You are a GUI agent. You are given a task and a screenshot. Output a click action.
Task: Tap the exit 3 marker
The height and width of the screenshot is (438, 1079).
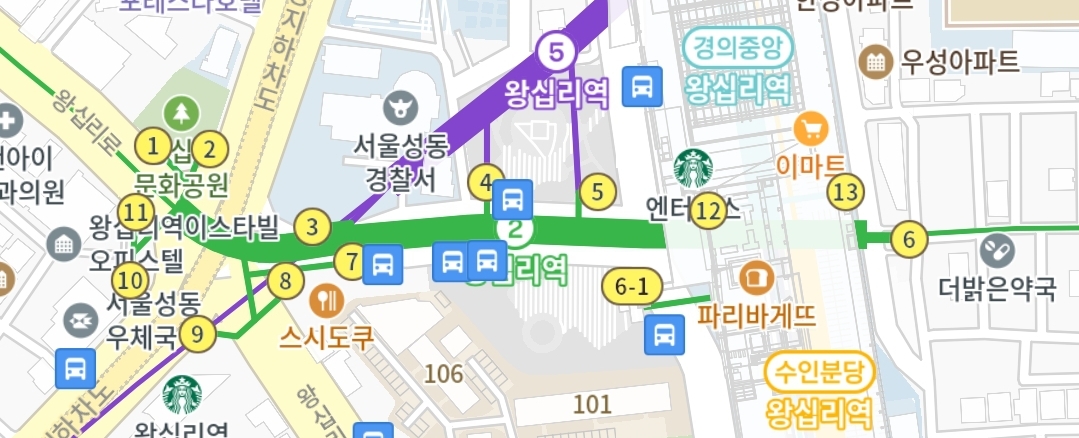(312, 227)
